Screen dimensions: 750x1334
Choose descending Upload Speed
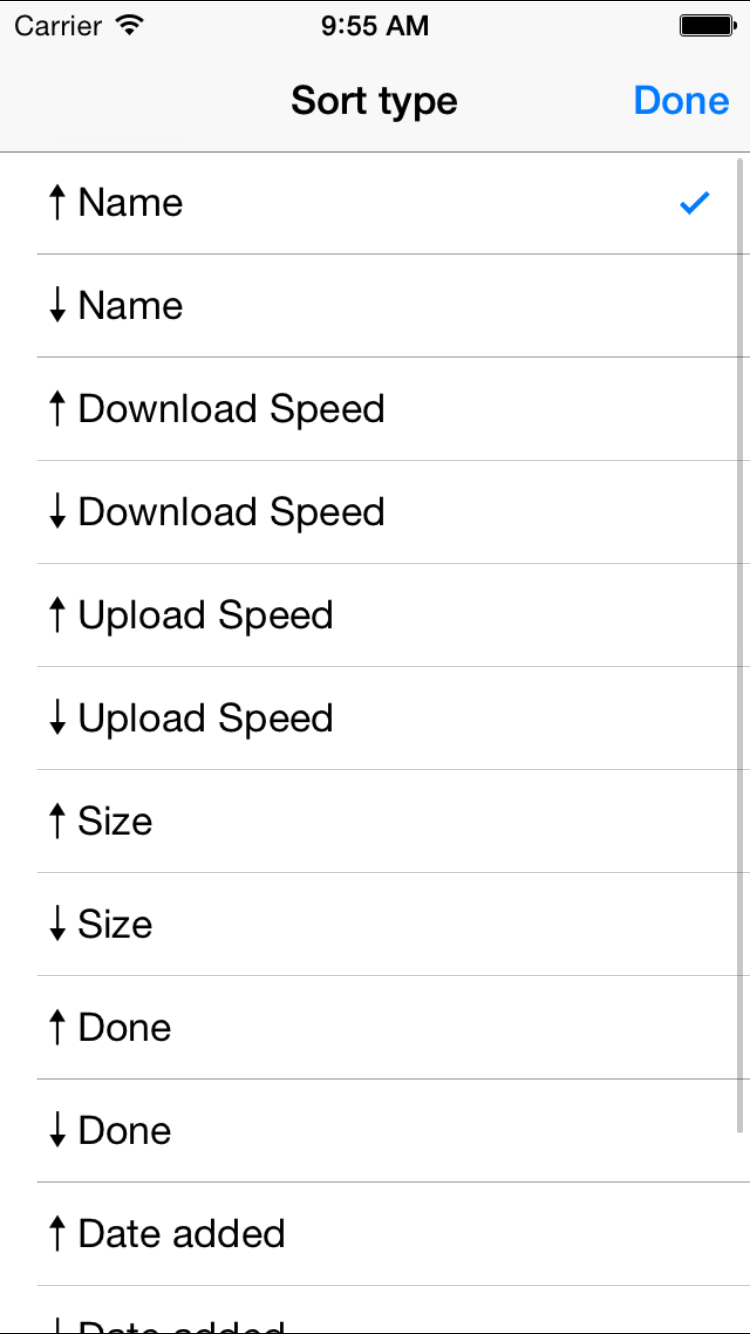pos(375,718)
